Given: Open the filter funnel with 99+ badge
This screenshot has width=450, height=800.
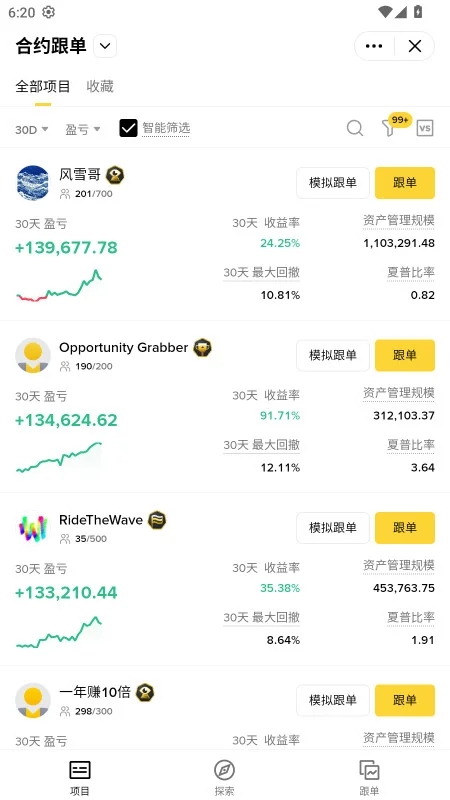Looking at the screenshot, I should (x=389, y=128).
